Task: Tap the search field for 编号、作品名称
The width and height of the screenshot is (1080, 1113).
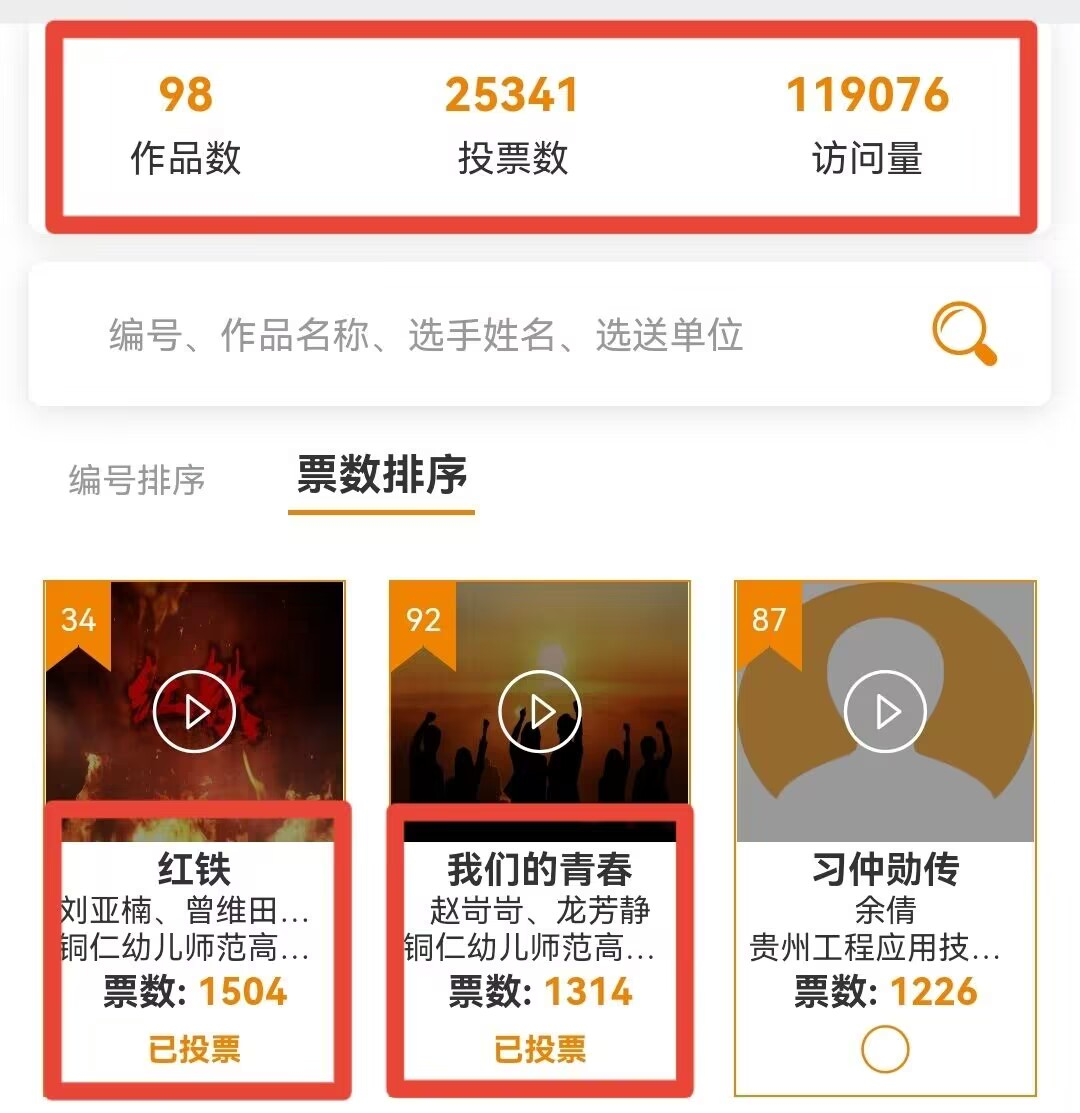Action: click(425, 336)
